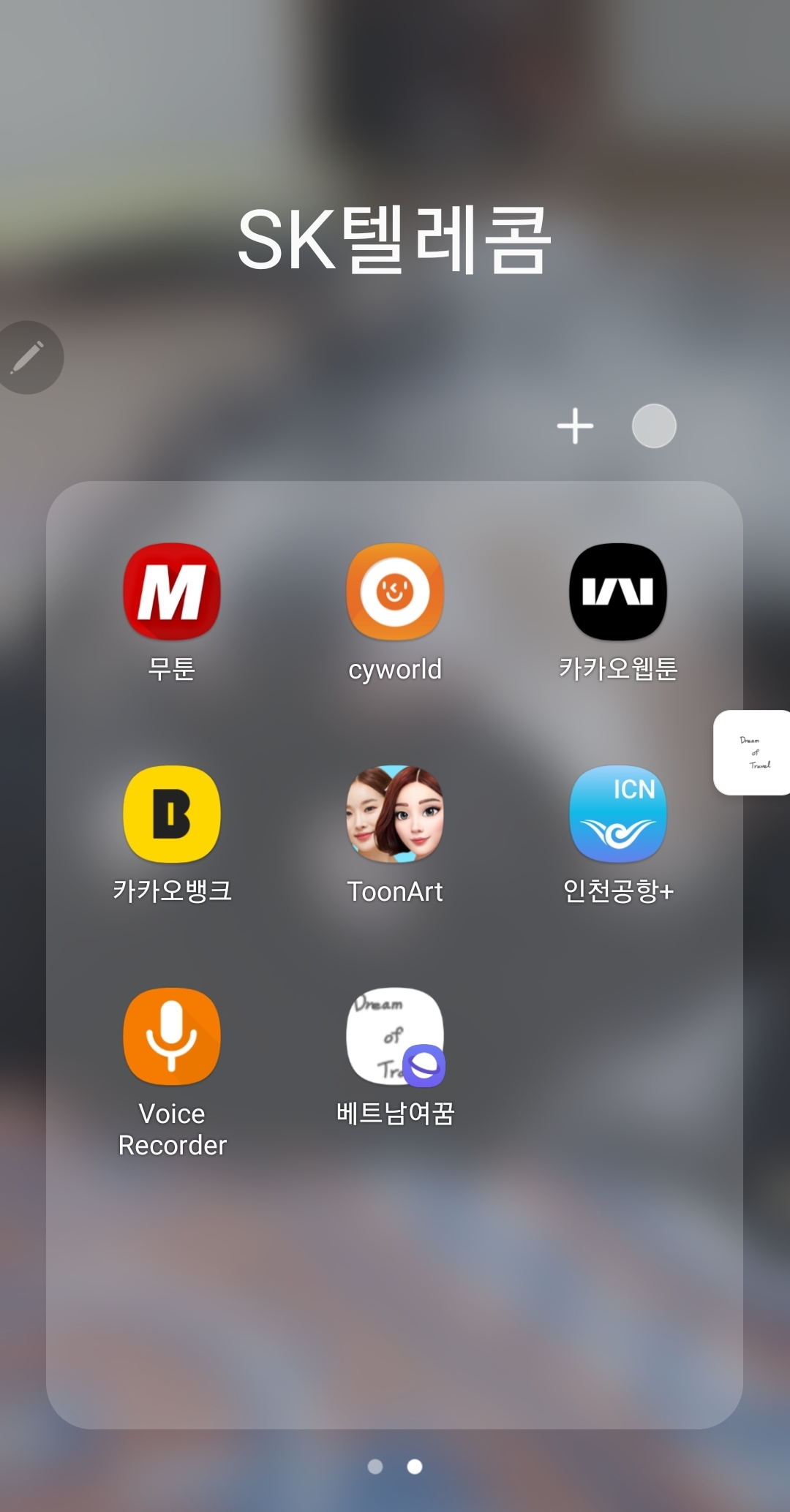Launch the 인천공항+ app
The height and width of the screenshot is (1512, 790).
(618, 814)
